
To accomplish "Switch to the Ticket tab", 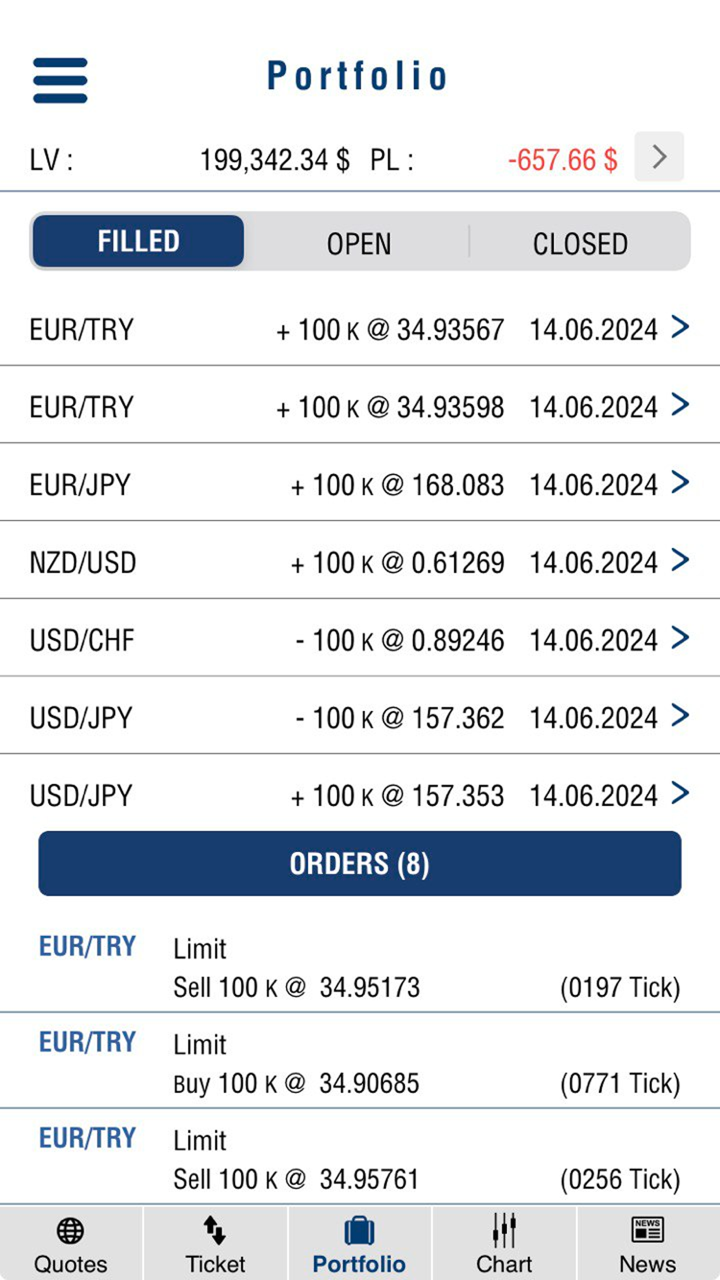I will click(x=215, y=1243).
